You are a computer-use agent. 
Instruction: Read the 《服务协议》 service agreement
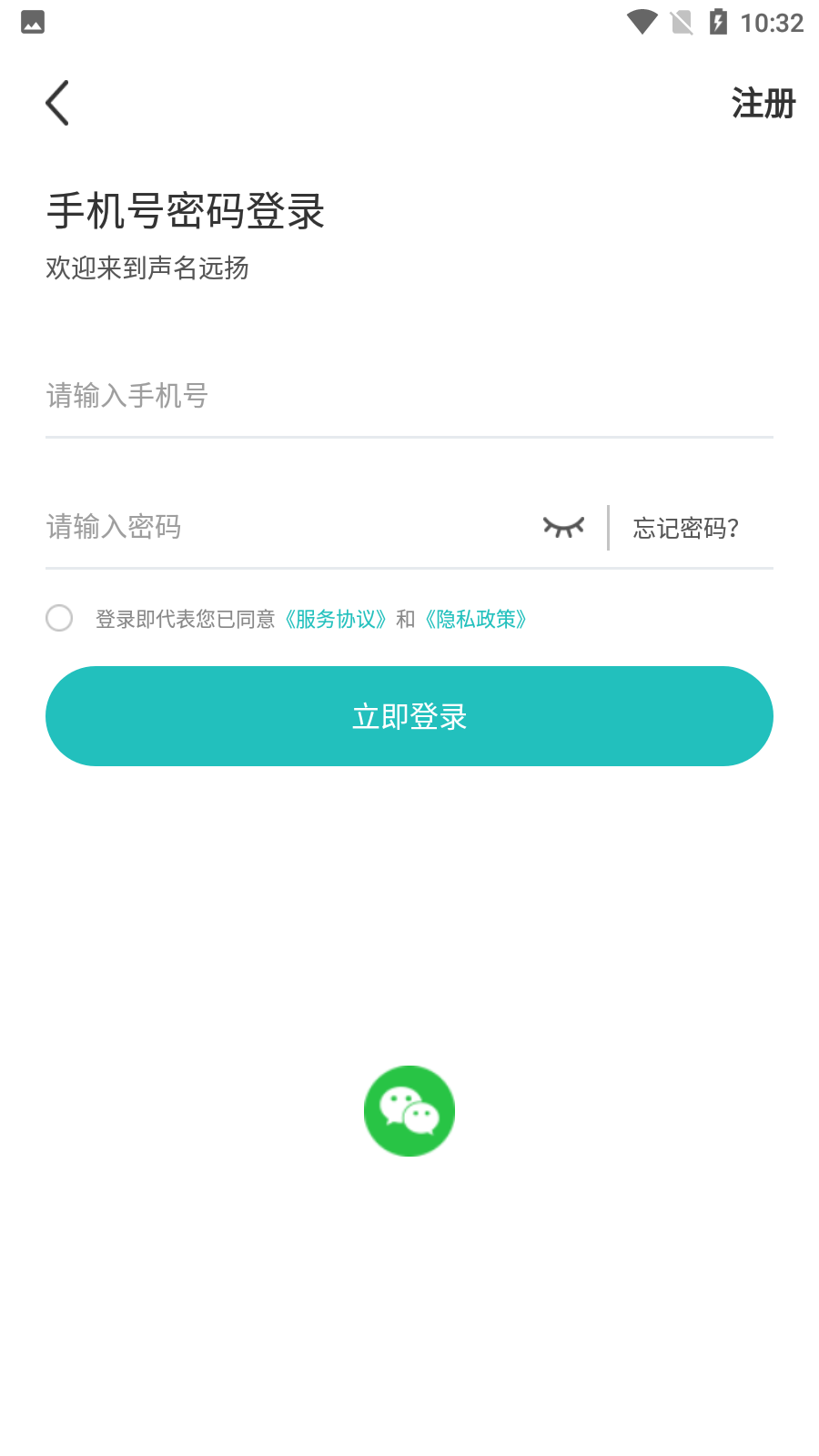(x=336, y=619)
